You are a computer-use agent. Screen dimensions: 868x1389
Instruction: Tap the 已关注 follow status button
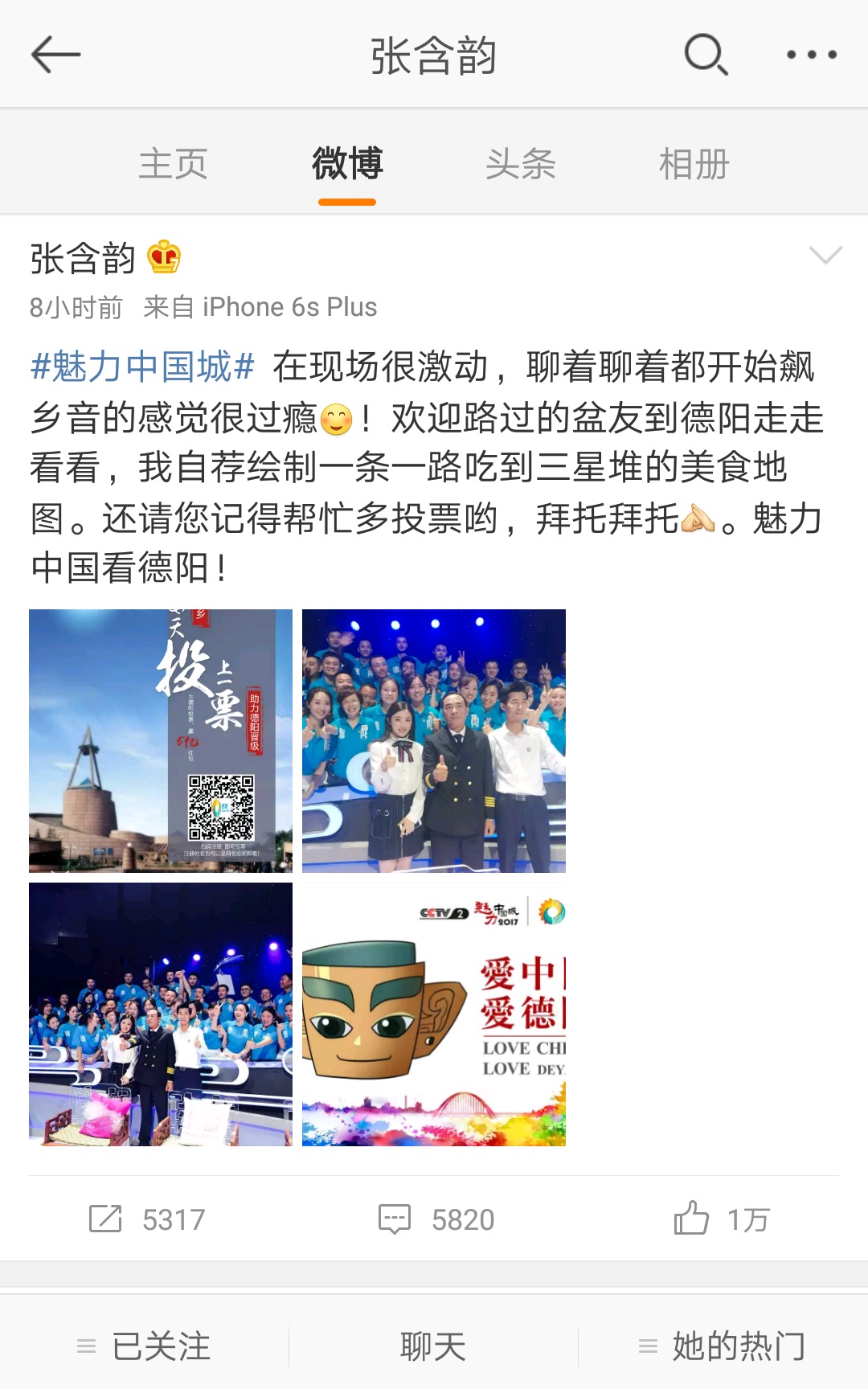[145, 1346]
